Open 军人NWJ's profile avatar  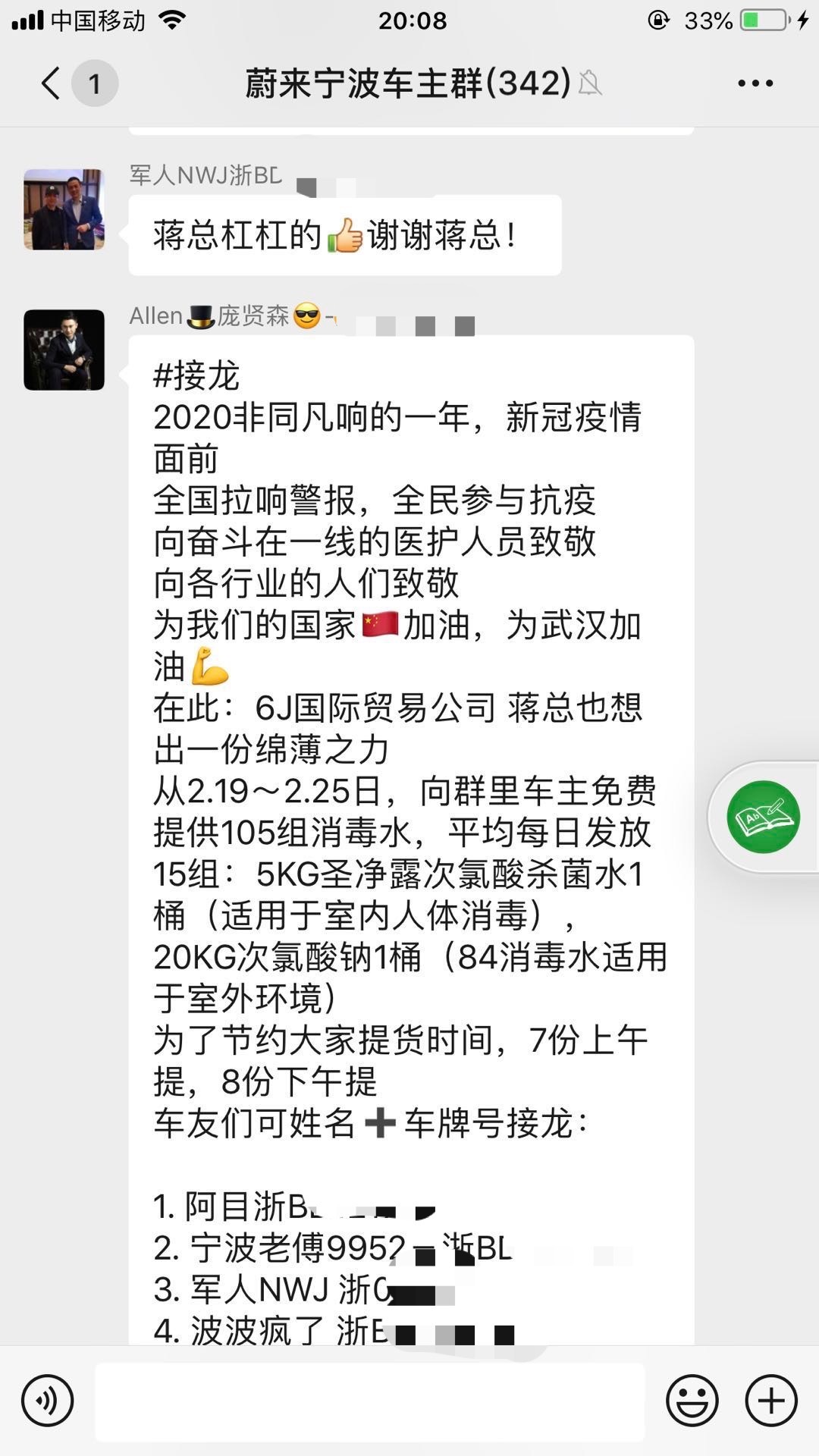(64, 210)
